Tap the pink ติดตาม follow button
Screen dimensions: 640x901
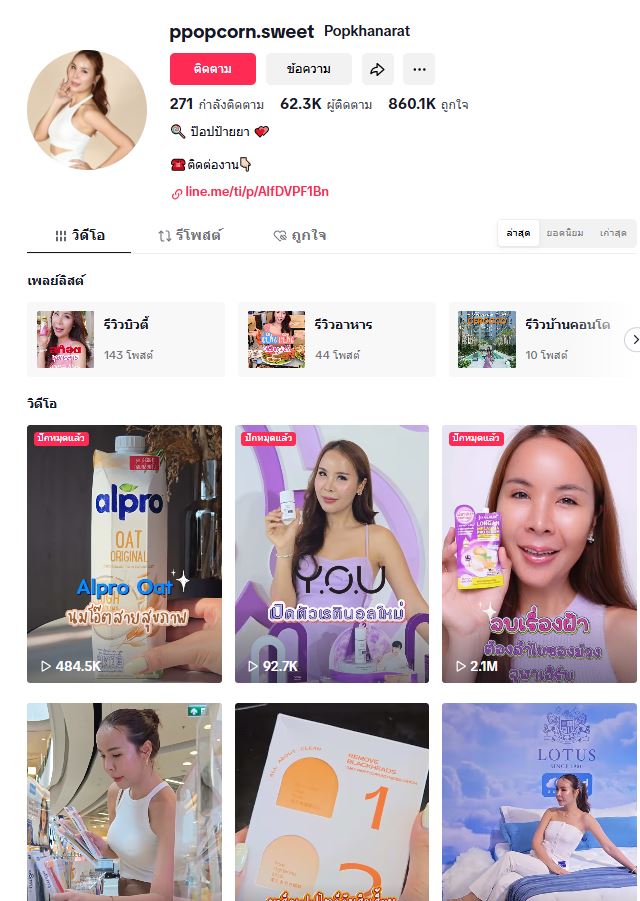(x=212, y=69)
